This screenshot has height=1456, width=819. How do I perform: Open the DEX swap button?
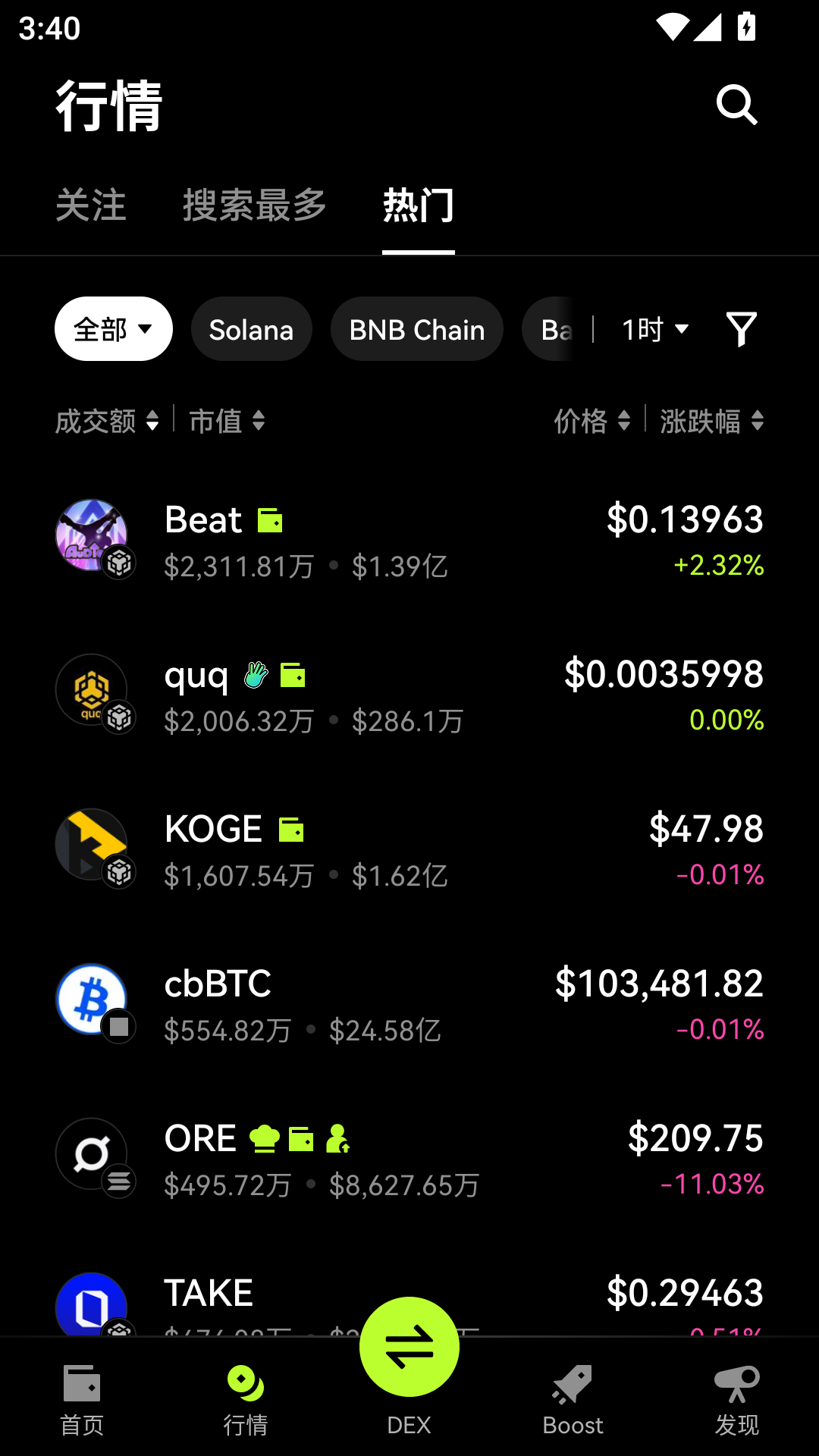coord(409,1348)
